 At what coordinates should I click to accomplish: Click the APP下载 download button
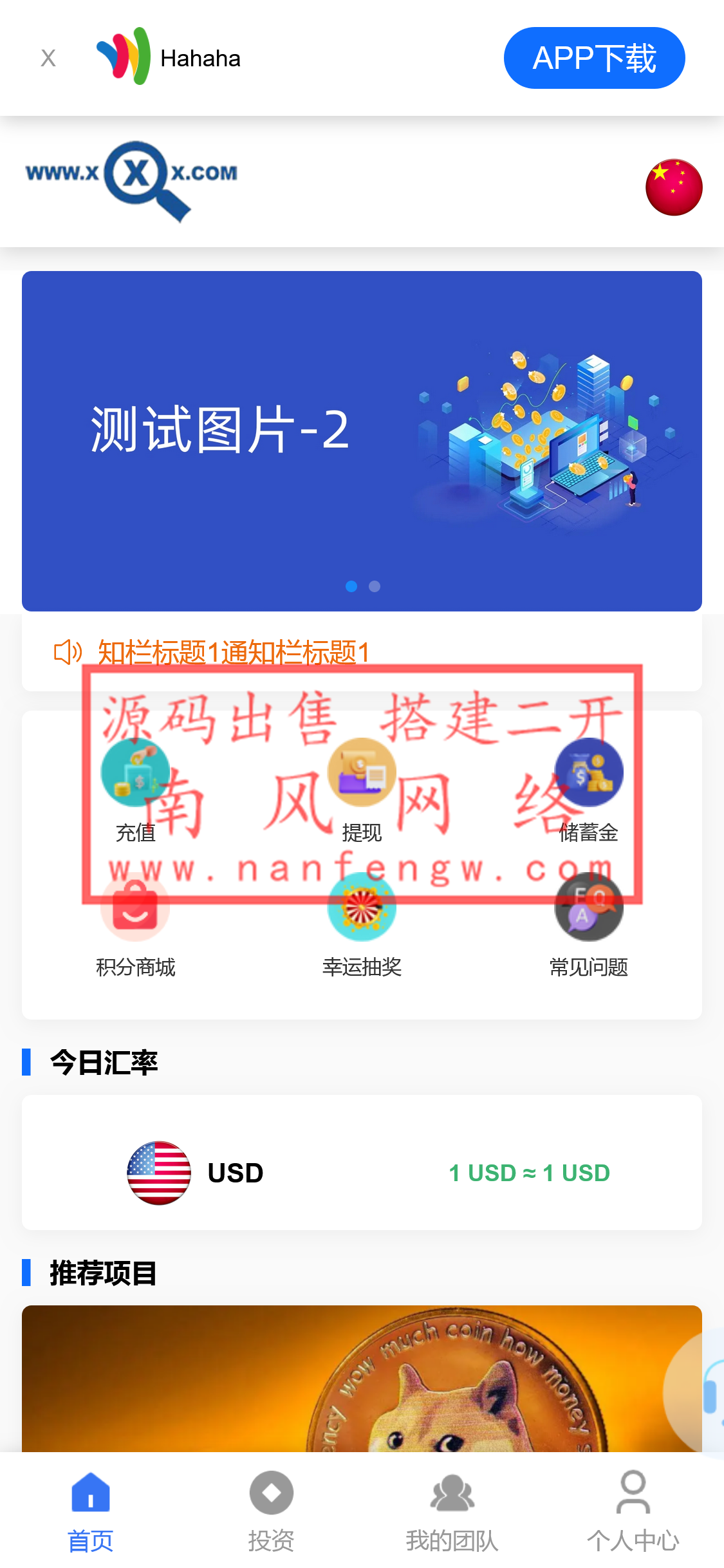(594, 58)
